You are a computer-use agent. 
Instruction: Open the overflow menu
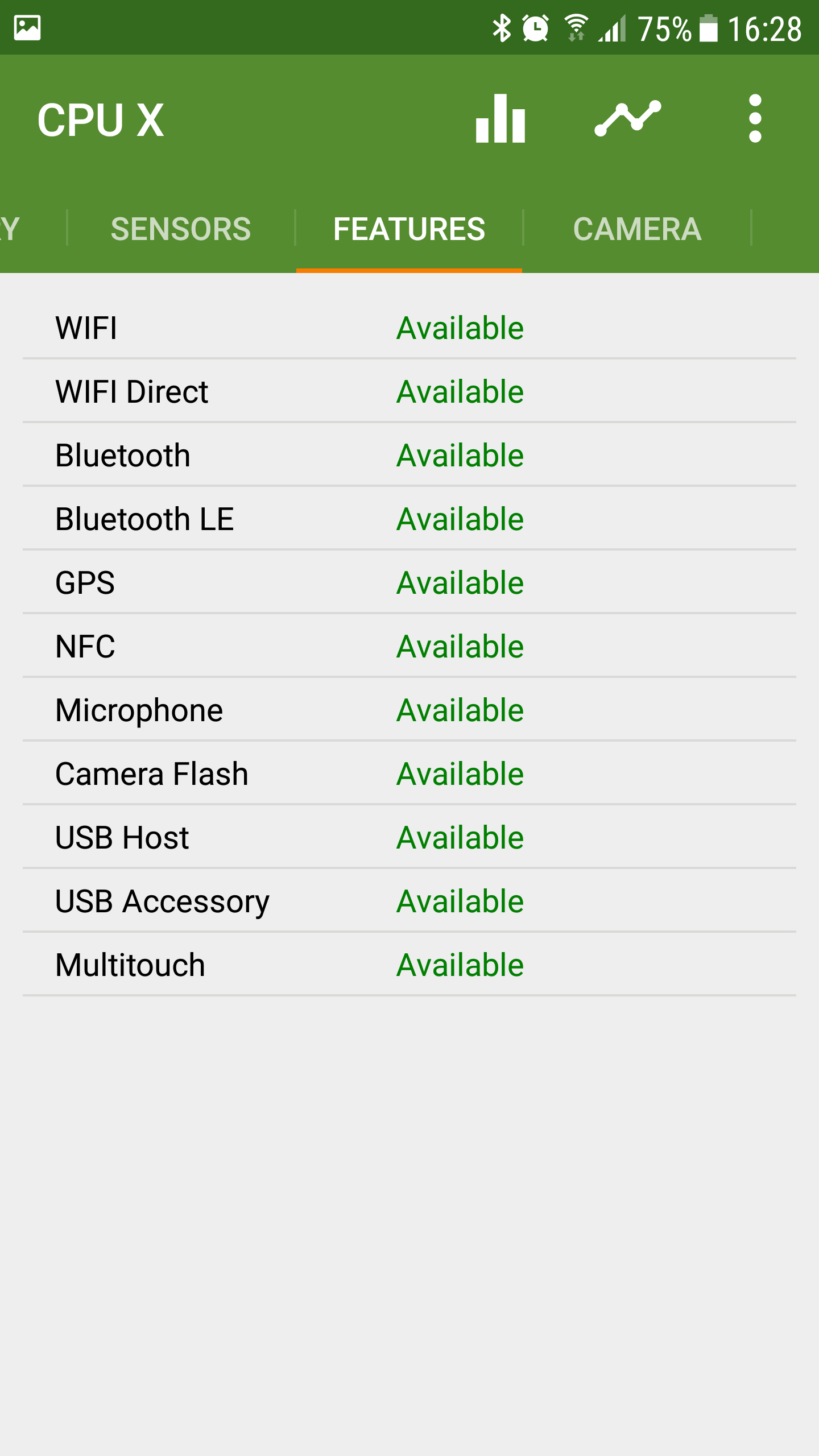755,118
